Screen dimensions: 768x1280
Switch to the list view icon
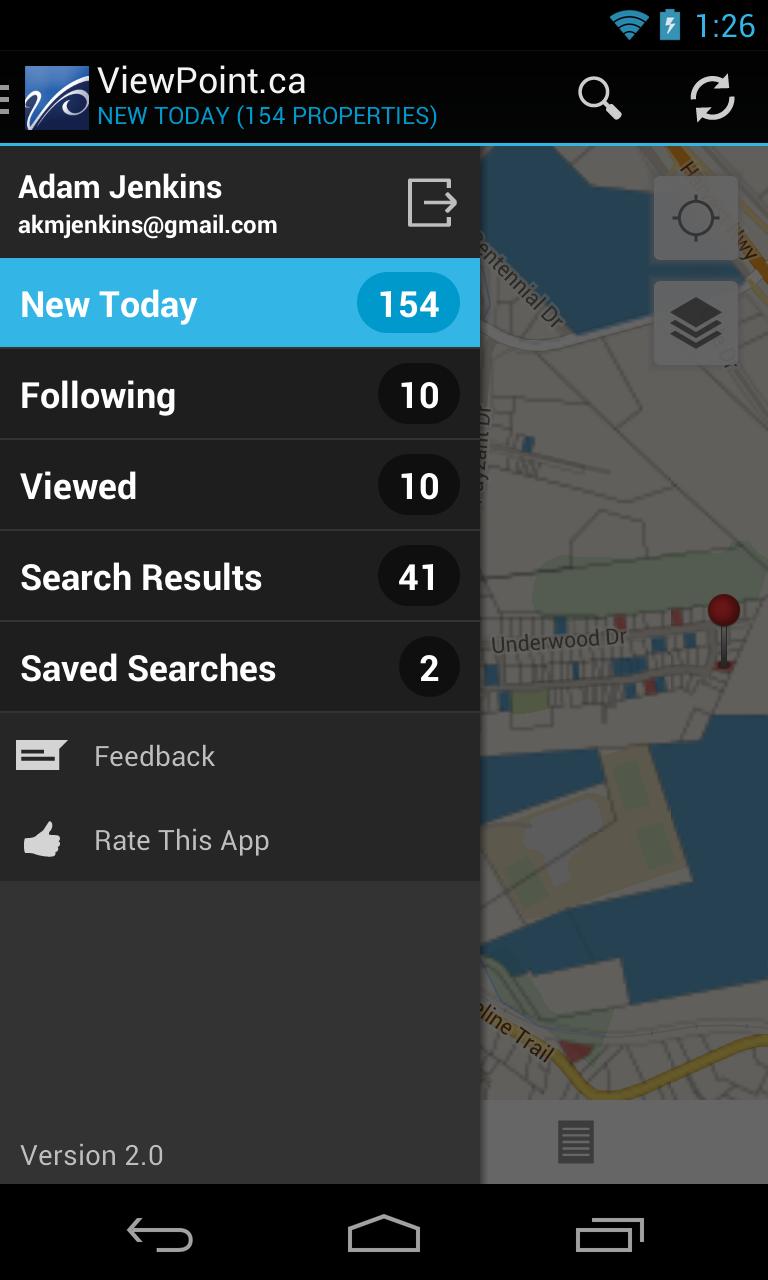click(x=576, y=1142)
